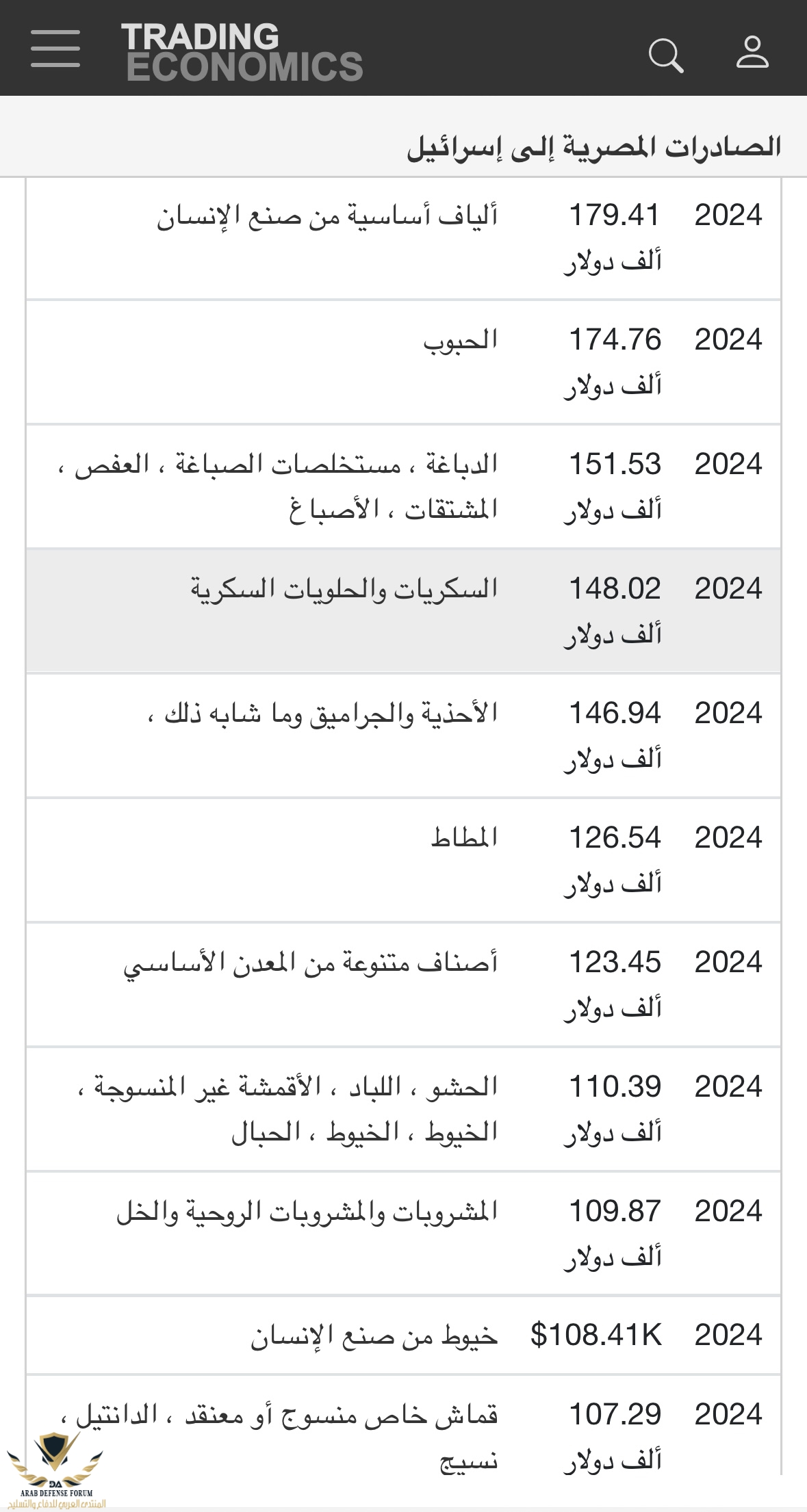807x1512 pixels.
Task: Open the hamburger navigation menu
Action: (x=55, y=49)
